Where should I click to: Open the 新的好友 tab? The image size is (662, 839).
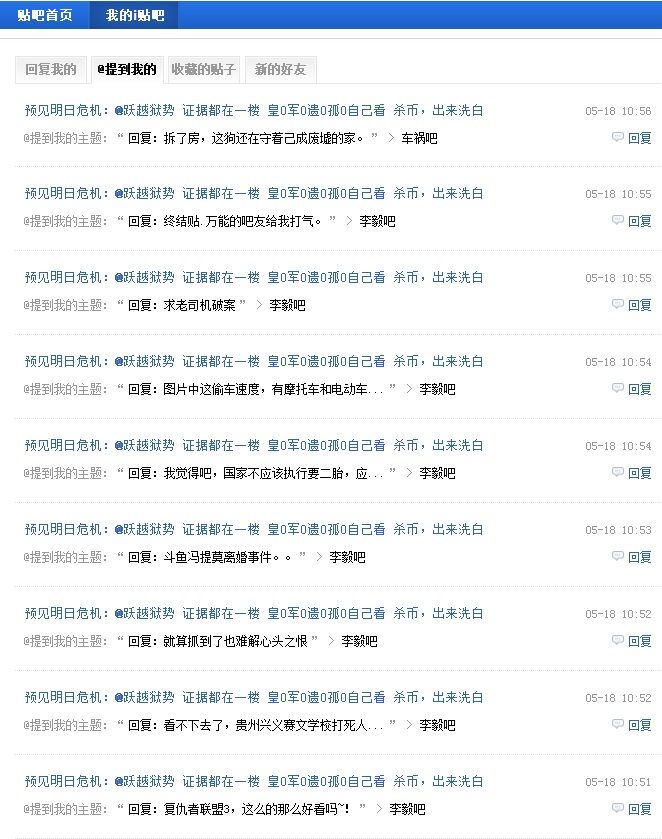click(280, 69)
